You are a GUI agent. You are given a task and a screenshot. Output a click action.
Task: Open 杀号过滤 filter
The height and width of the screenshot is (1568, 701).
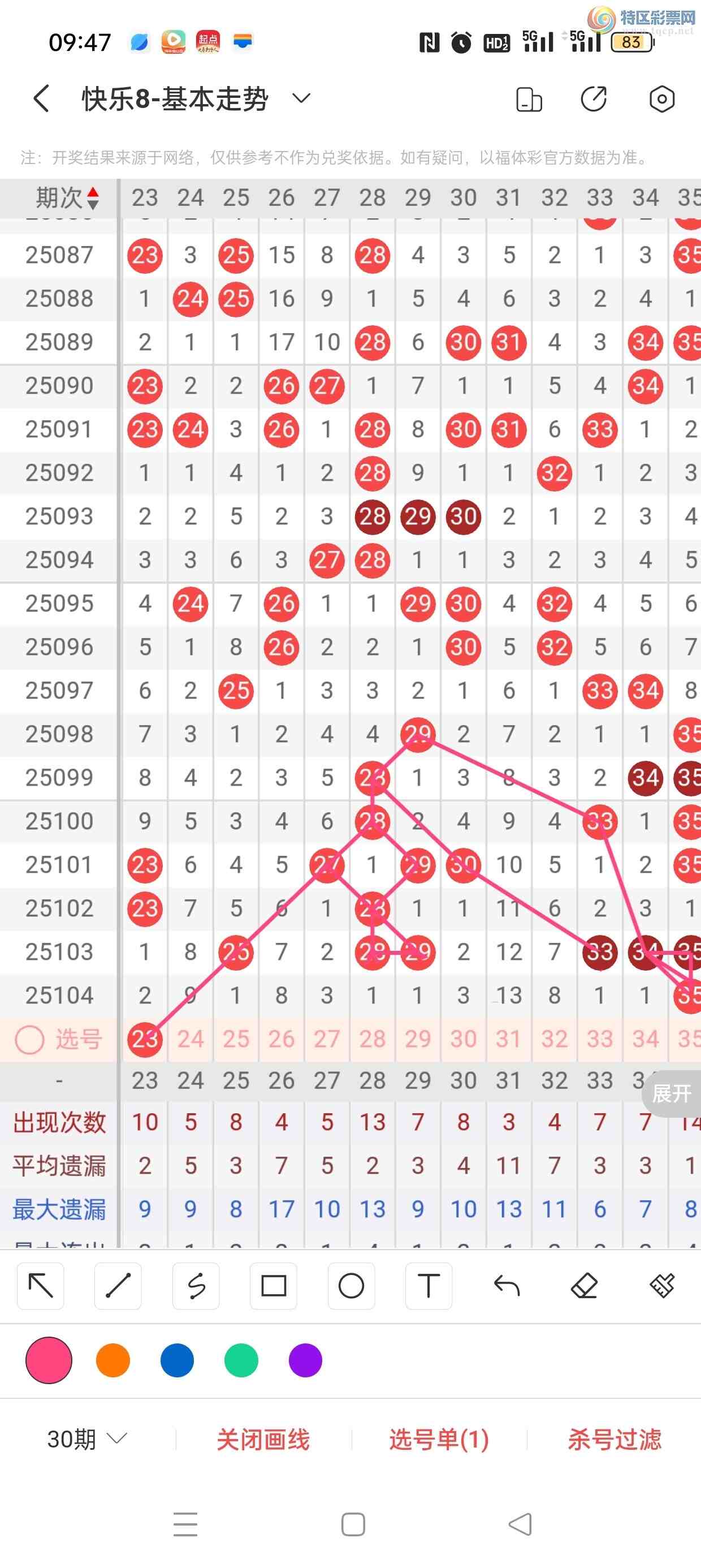[x=614, y=1440]
